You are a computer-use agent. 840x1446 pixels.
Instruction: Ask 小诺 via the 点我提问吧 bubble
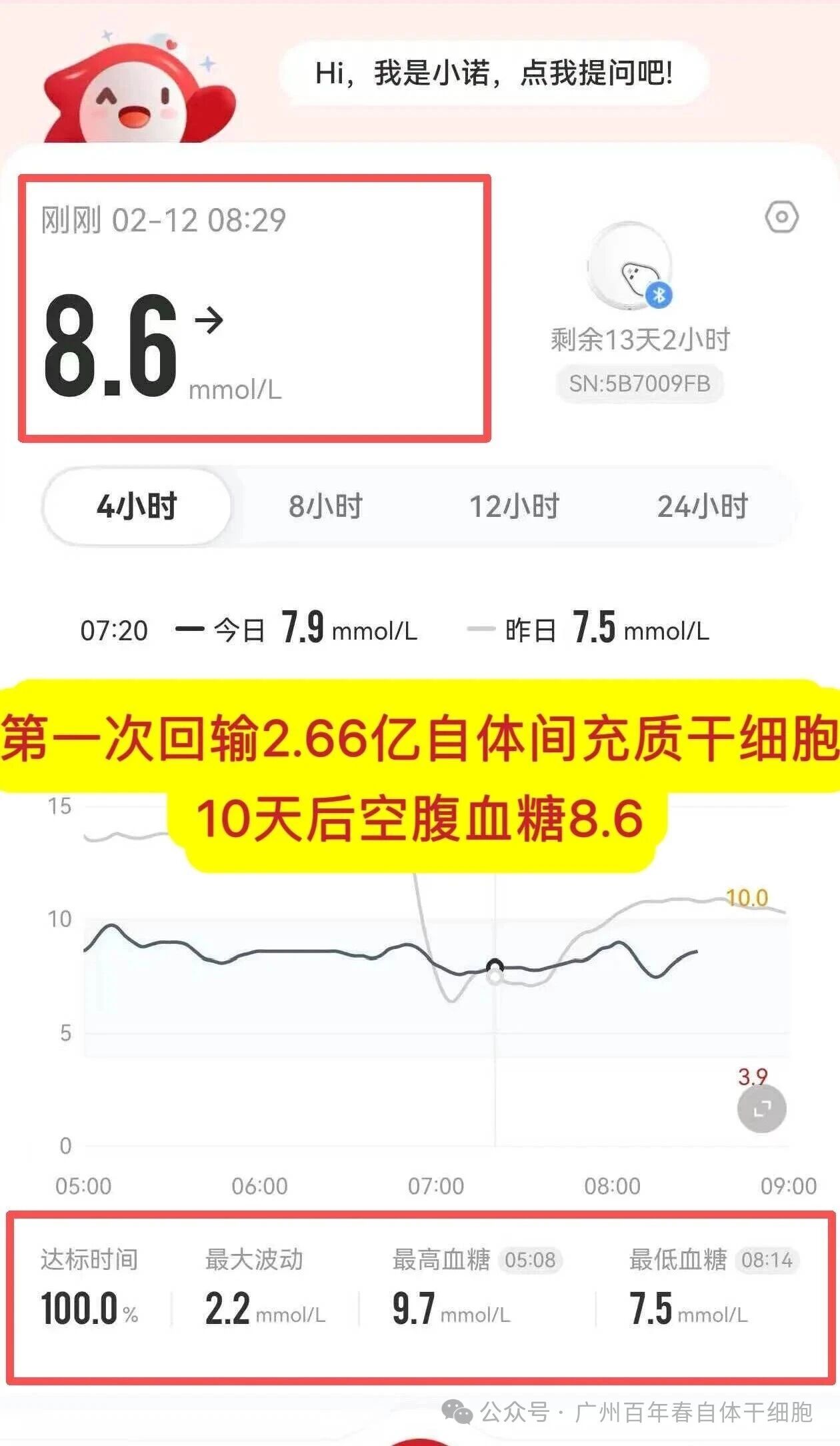tap(493, 73)
